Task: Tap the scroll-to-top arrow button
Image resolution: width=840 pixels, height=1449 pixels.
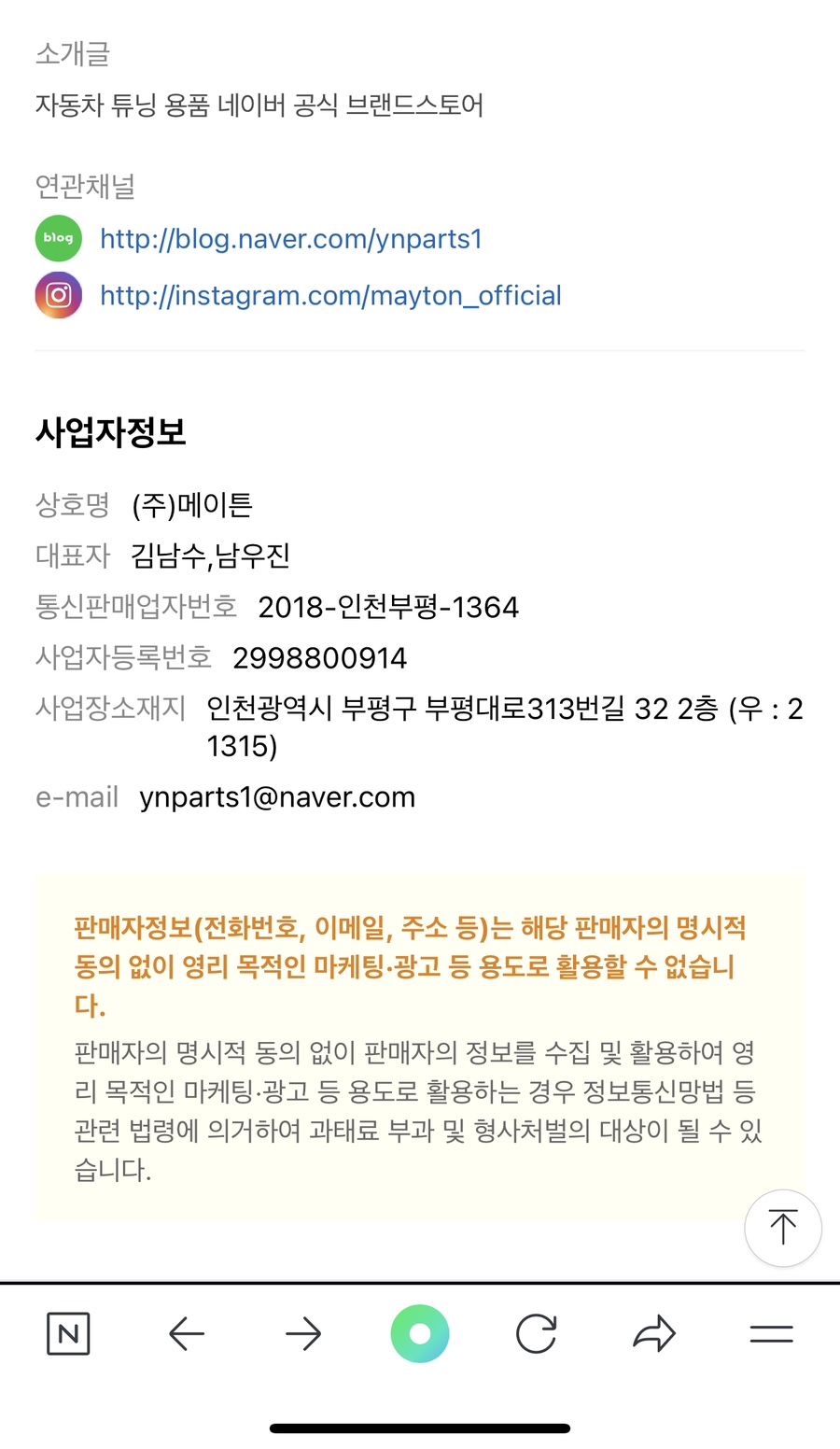Action: 782,1227
